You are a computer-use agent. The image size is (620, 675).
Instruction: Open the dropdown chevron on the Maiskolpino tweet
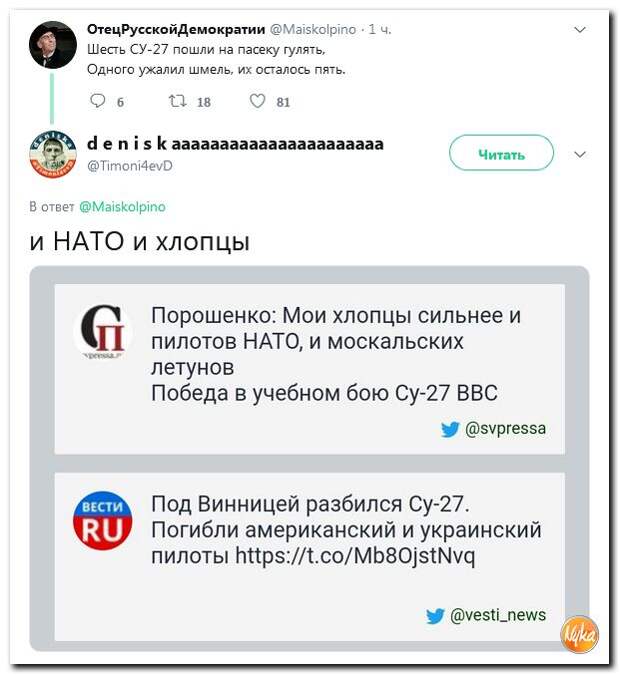pyautogui.click(x=580, y=31)
